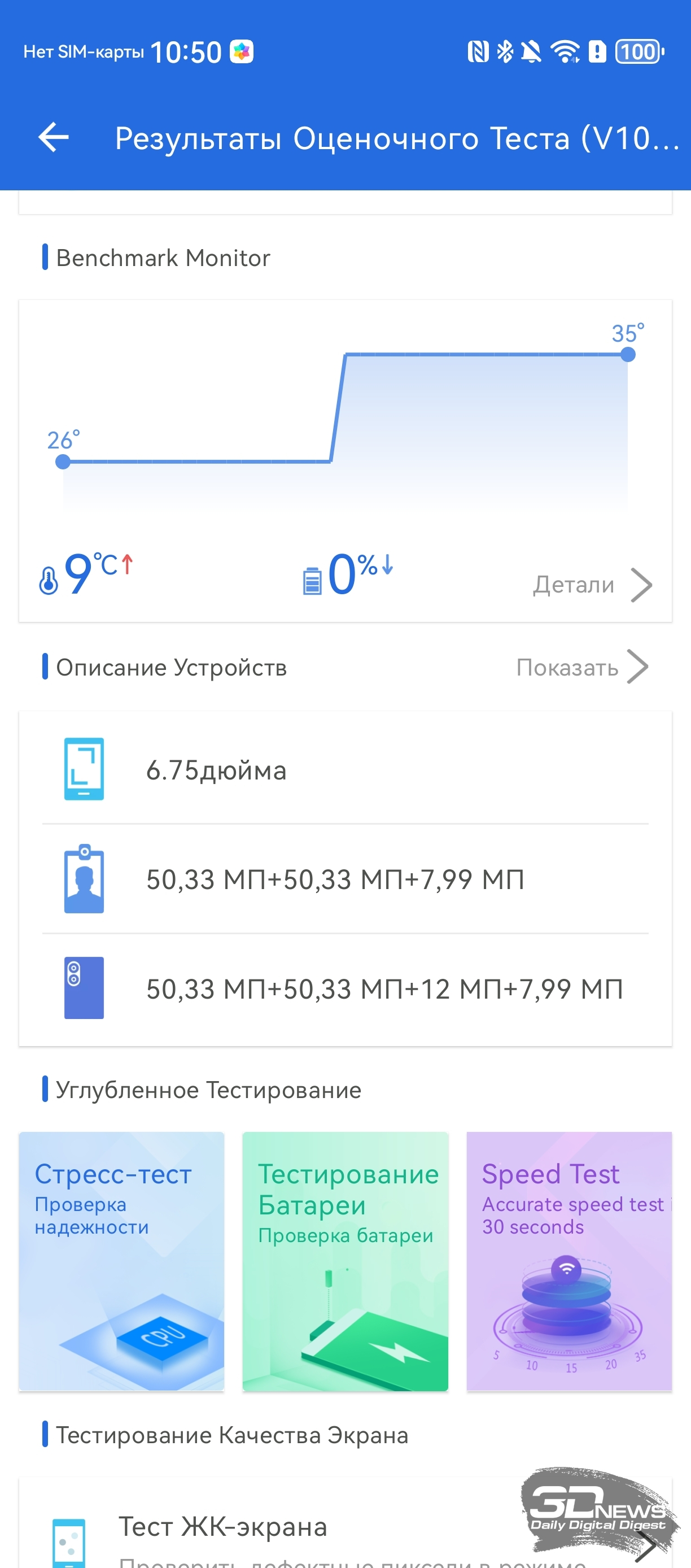This screenshot has width=691, height=1568.
Task: Open the Тестирование Батареи card
Action: click(x=345, y=1261)
